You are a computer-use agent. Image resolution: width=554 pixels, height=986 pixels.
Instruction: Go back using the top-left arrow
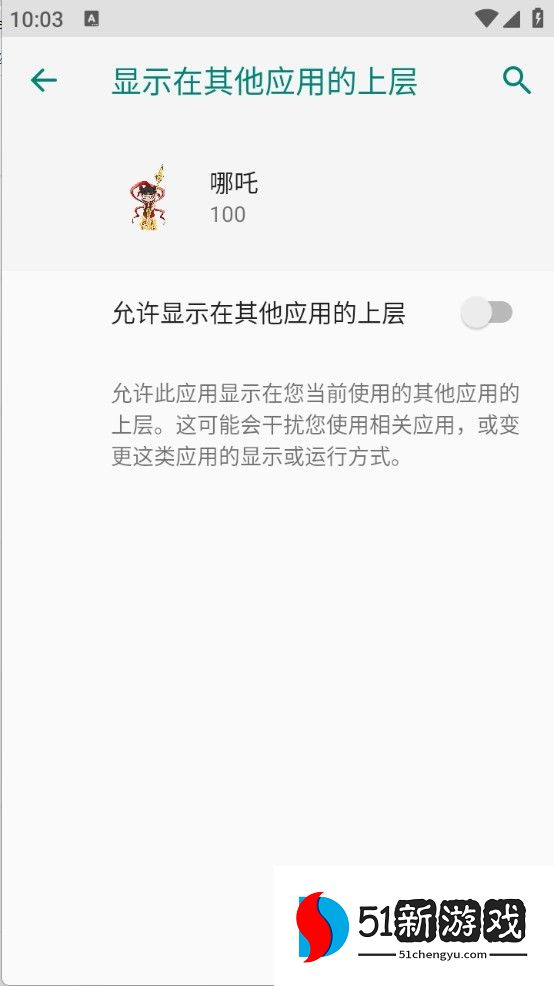43,80
